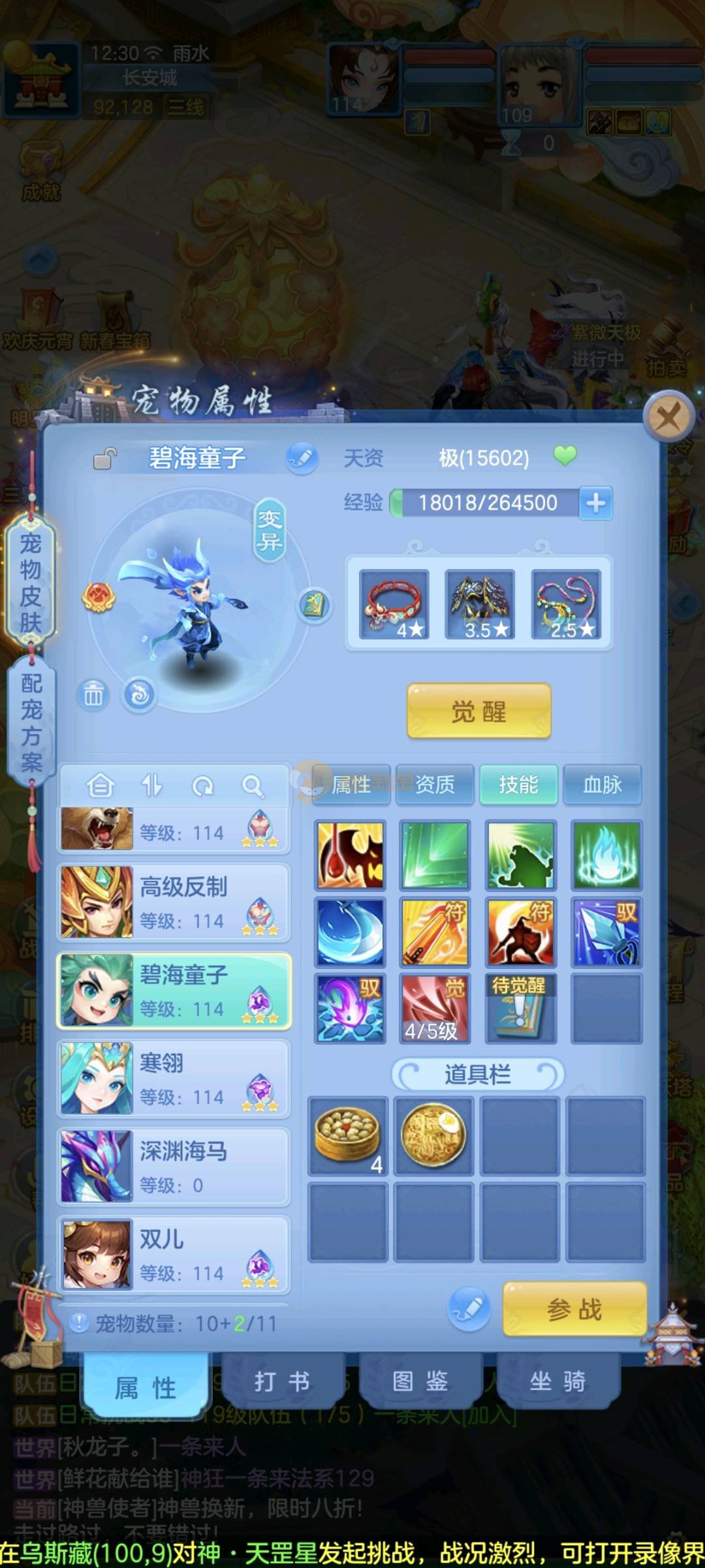The width and height of the screenshot is (705, 1568).
Task: Tap the 参战 join battle button
Action: [x=574, y=1309]
